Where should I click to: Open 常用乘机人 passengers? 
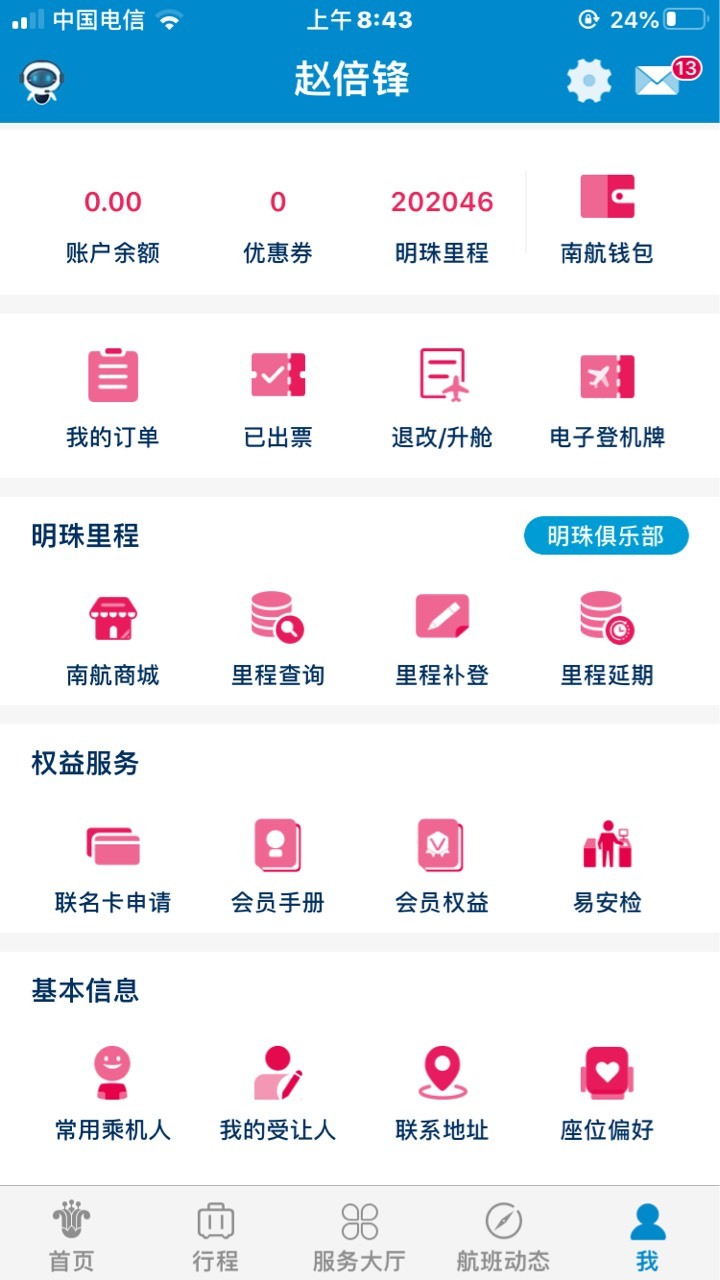113,1094
